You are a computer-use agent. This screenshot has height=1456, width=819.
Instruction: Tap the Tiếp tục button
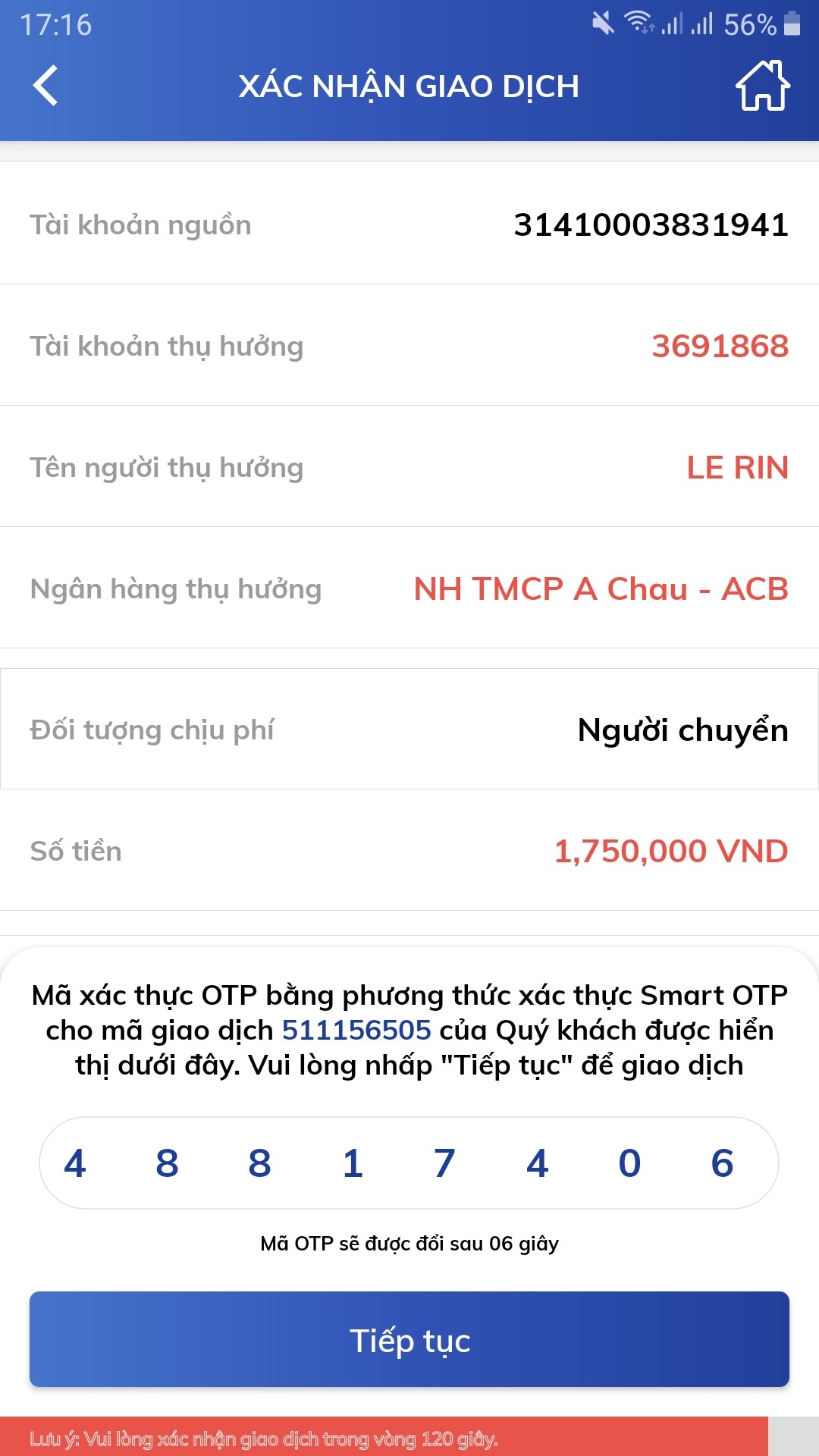coord(409,1339)
